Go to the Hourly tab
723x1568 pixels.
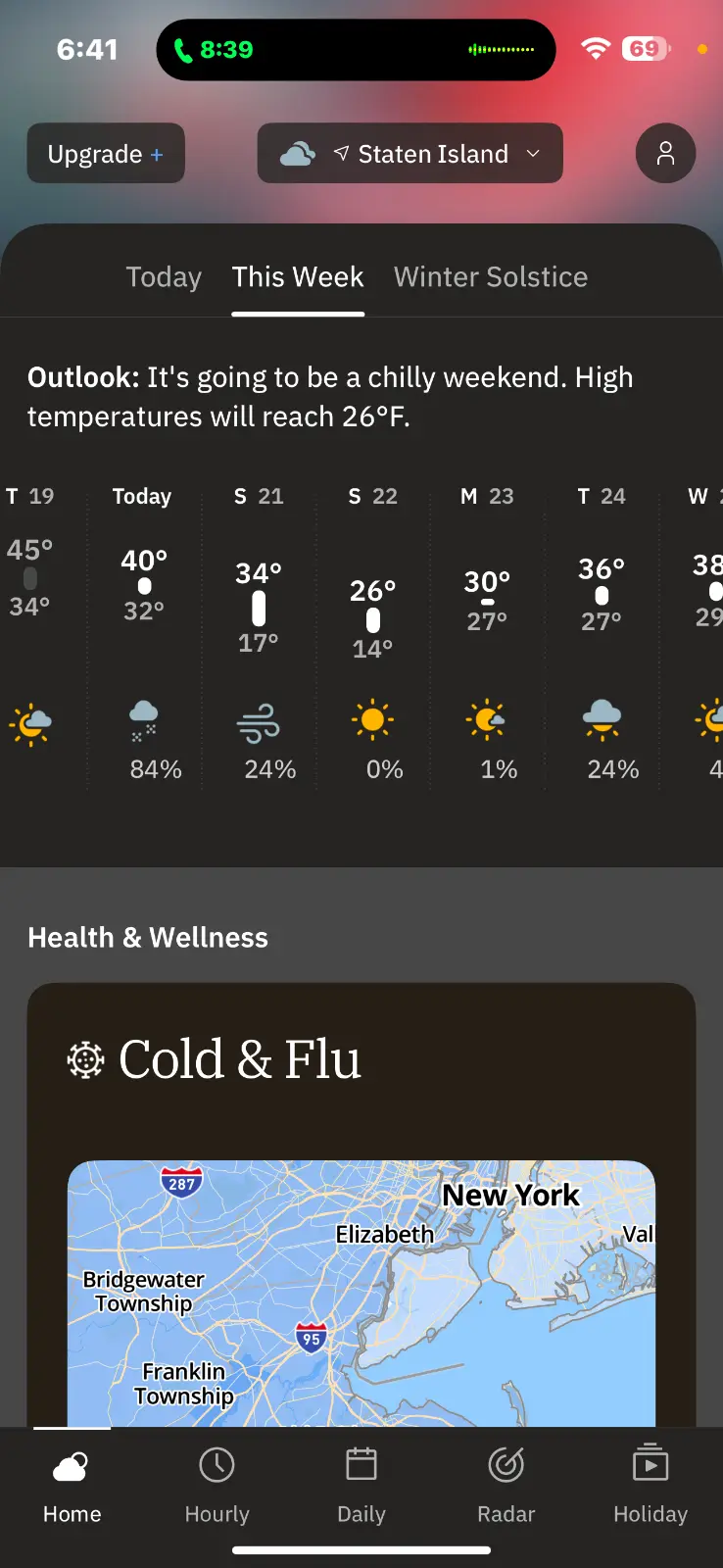pos(217,1486)
